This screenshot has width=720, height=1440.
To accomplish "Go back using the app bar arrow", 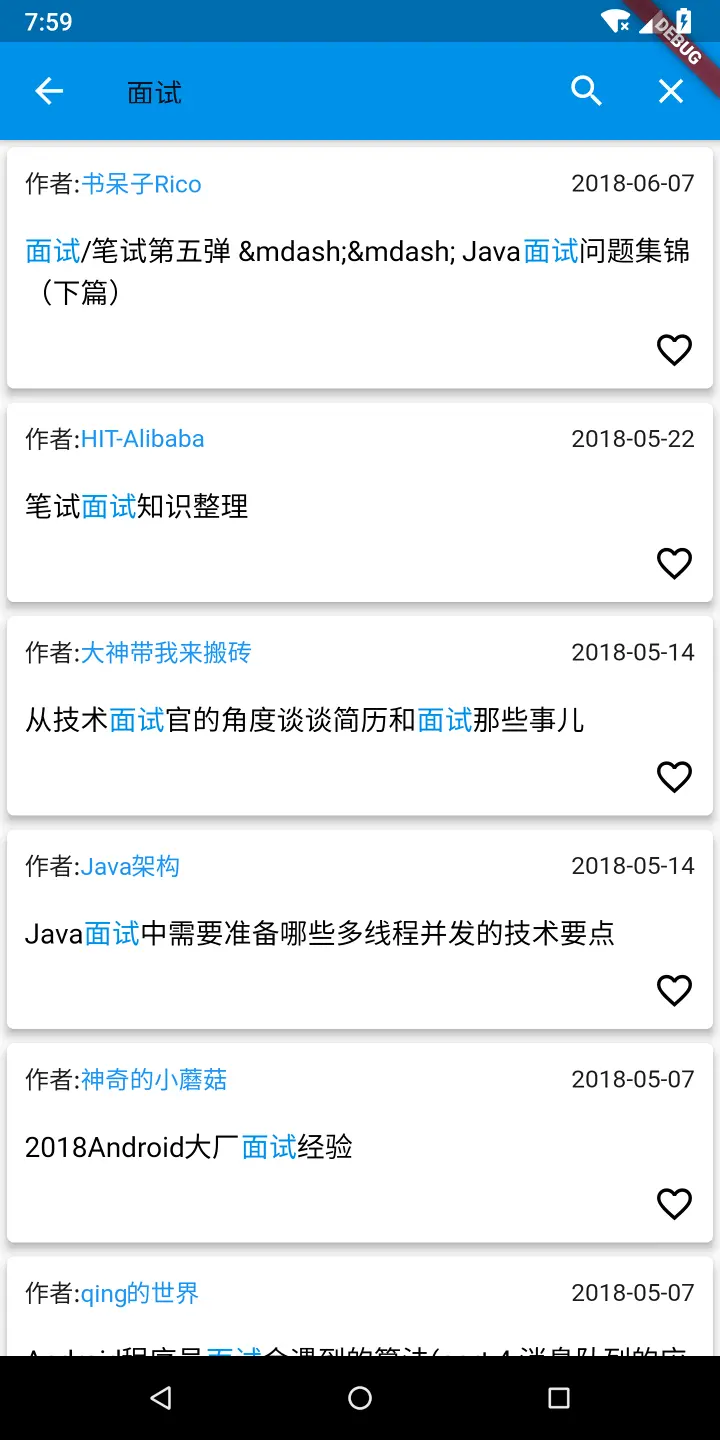I will [x=49, y=92].
